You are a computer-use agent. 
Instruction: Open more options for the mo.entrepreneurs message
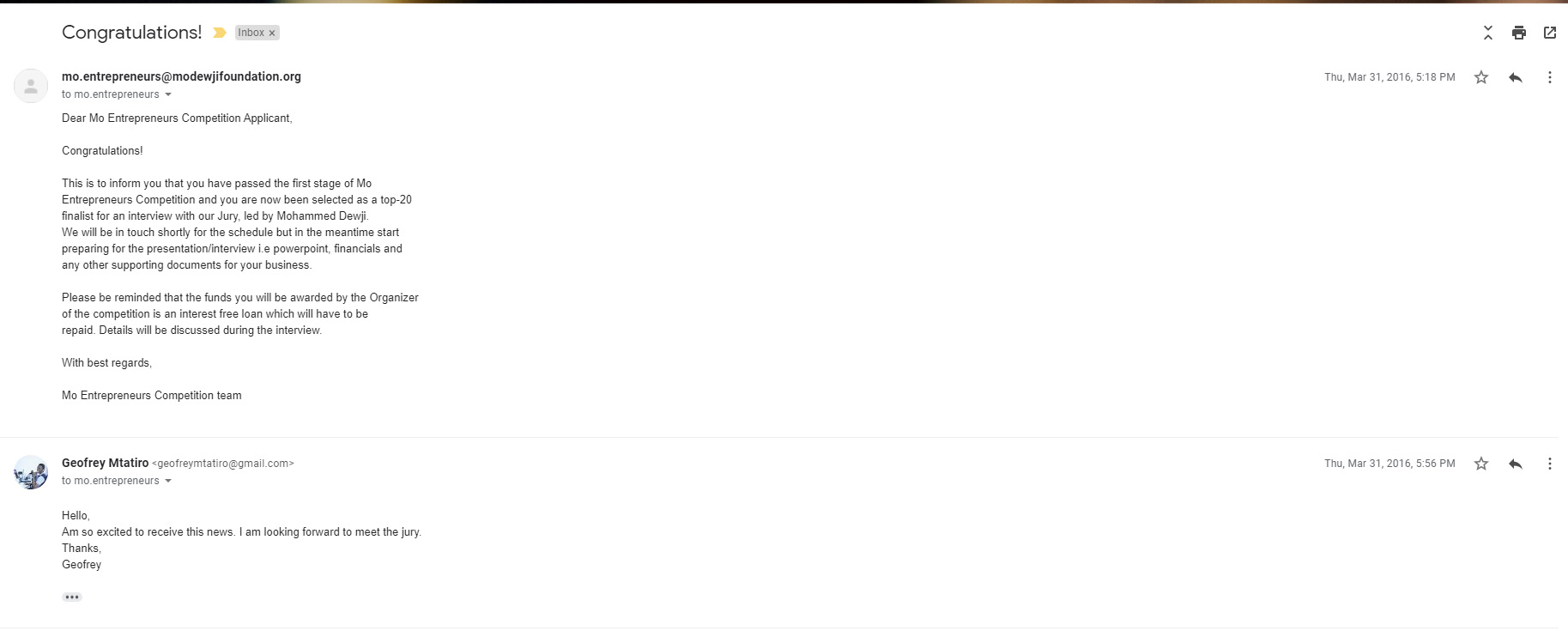tap(1550, 77)
